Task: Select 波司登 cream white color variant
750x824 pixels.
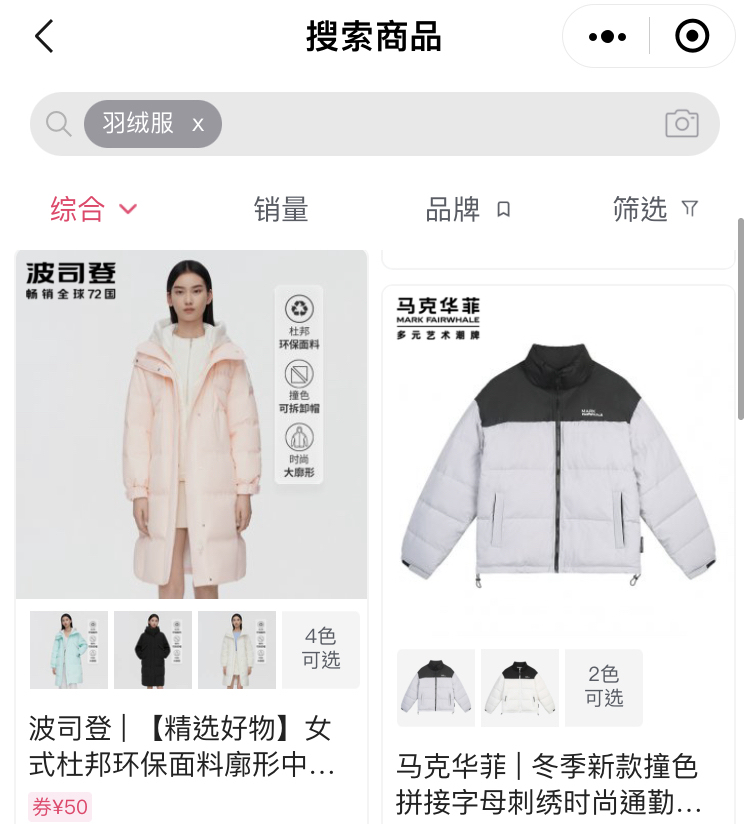Action: pyautogui.click(x=237, y=649)
